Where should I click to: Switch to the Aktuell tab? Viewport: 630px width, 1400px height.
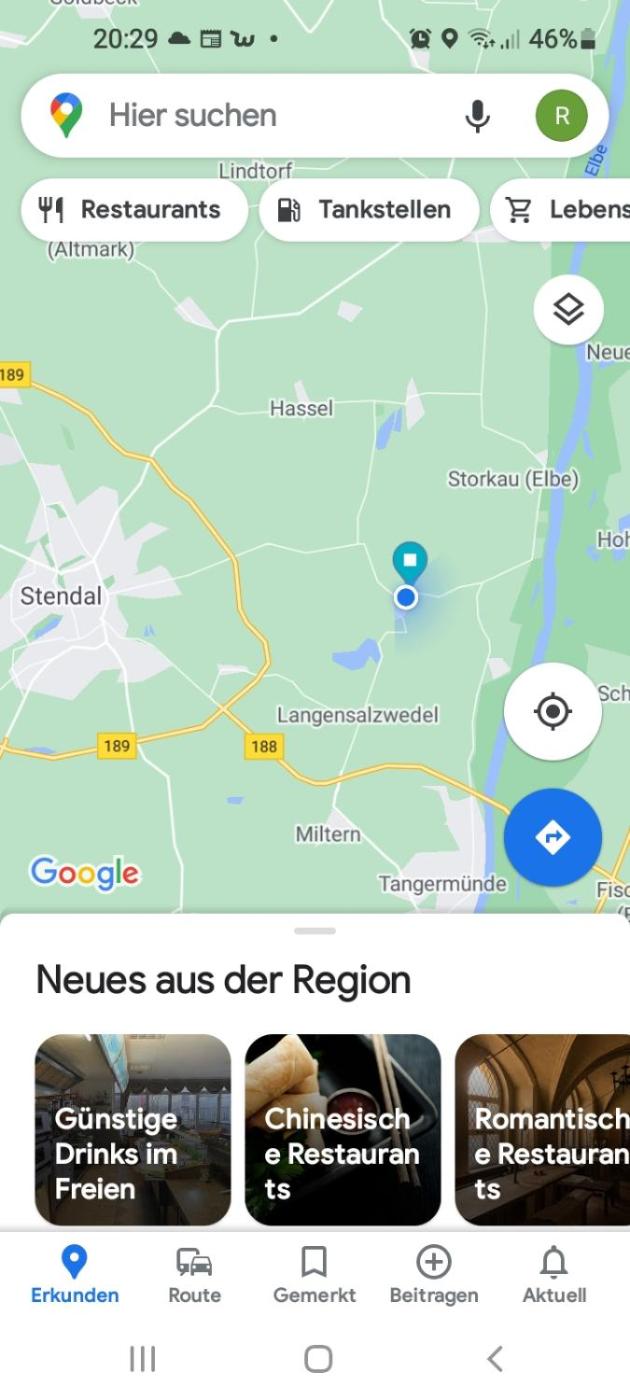pos(554,1275)
